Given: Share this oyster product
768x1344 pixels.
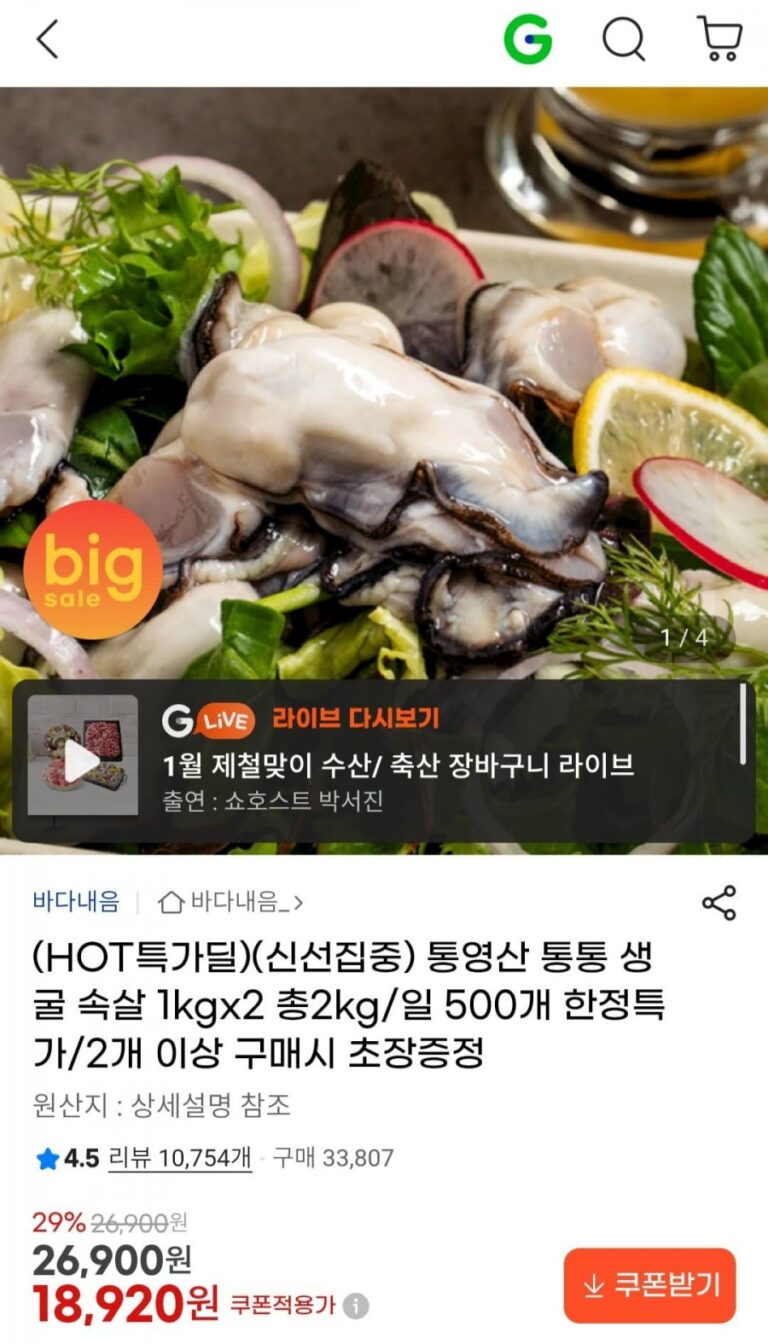Looking at the screenshot, I should coord(718,902).
